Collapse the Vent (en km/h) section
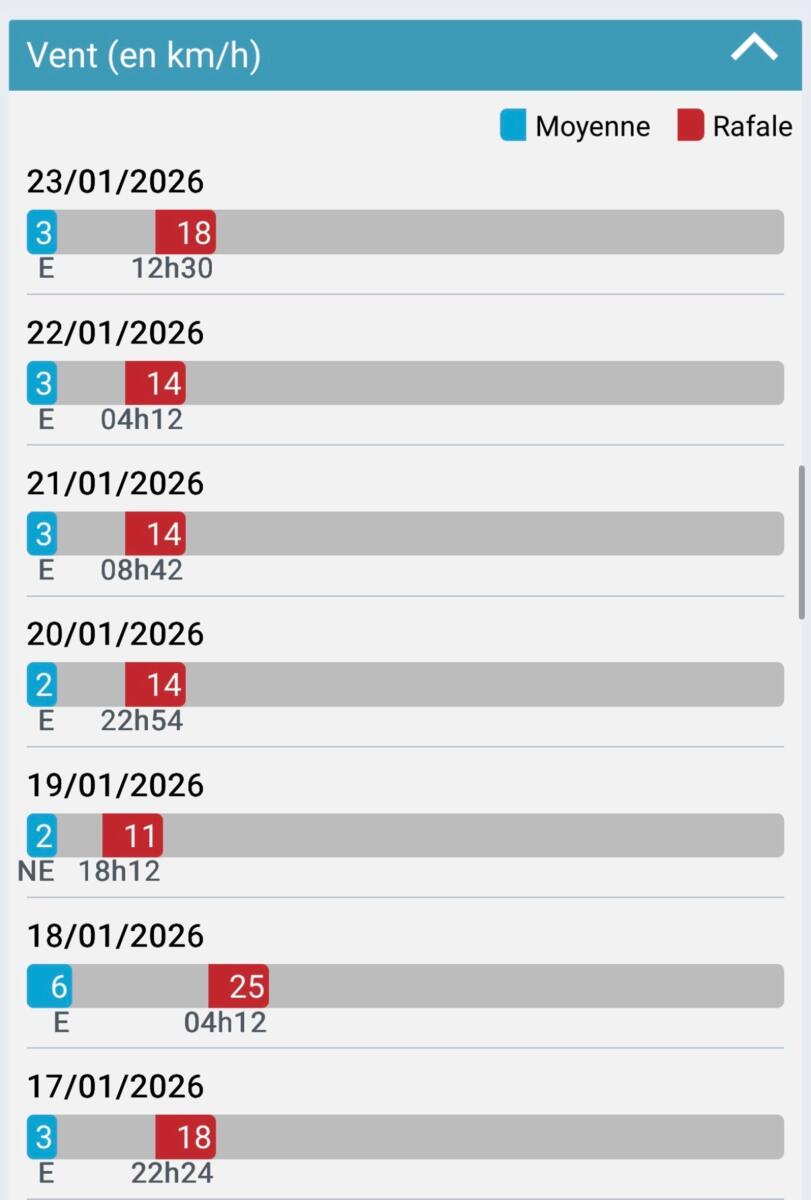811x1200 pixels. click(x=753, y=49)
